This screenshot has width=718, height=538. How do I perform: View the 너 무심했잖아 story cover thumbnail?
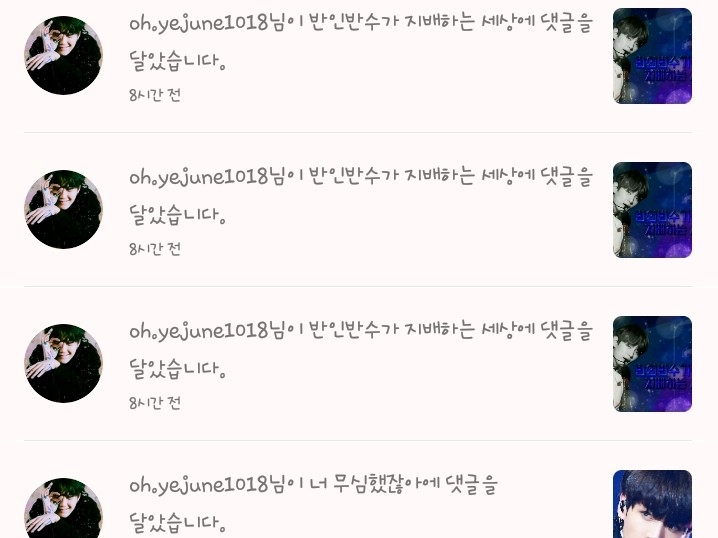point(652,504)
